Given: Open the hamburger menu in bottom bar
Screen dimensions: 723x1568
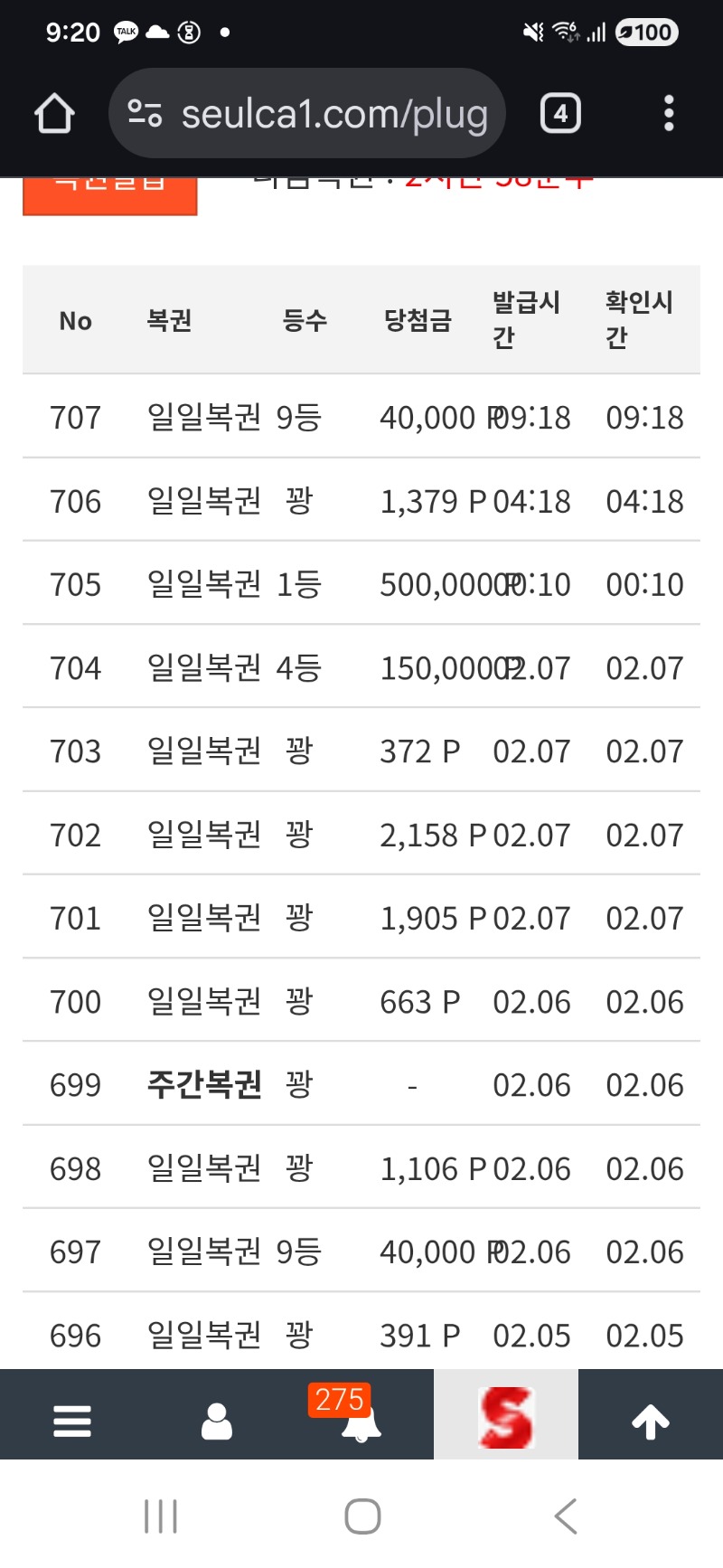Looking at the screenshot, I should [72, 1421].
